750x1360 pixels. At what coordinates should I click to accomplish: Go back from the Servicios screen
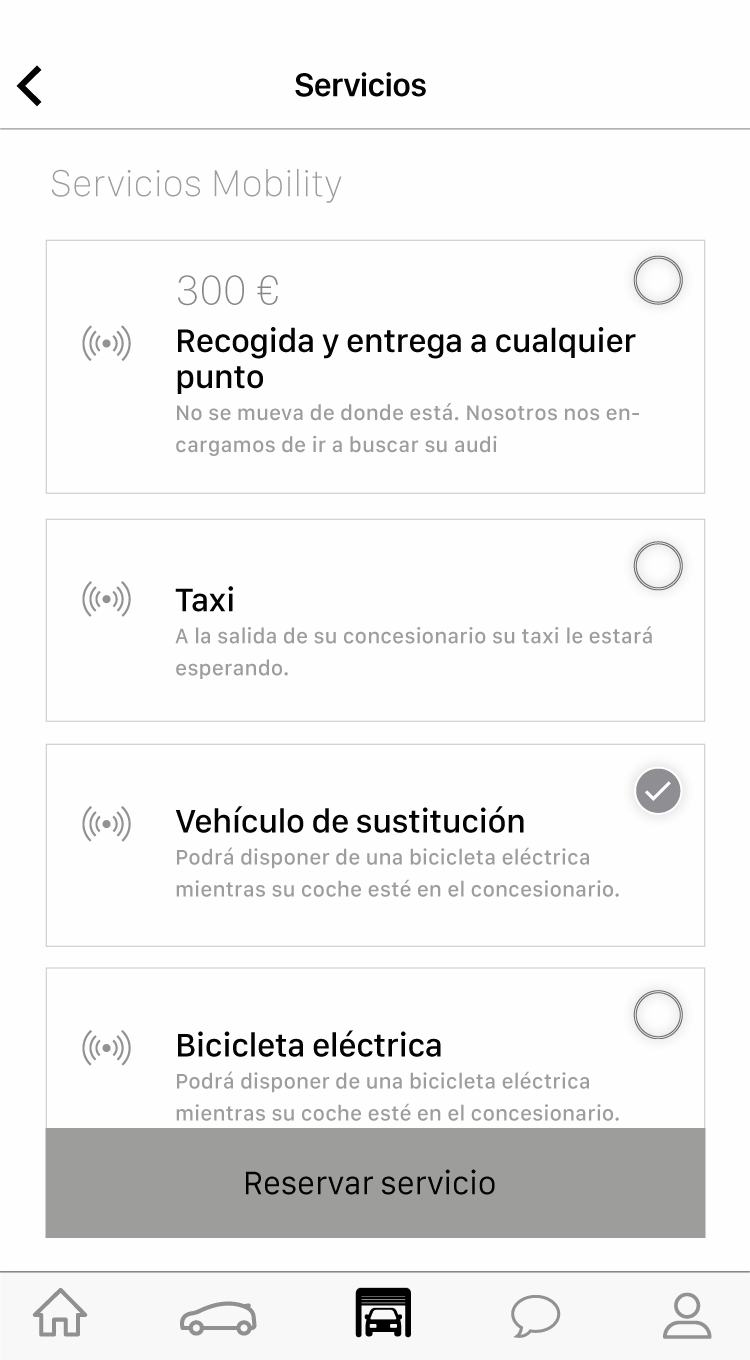click(x=30, y=85)
